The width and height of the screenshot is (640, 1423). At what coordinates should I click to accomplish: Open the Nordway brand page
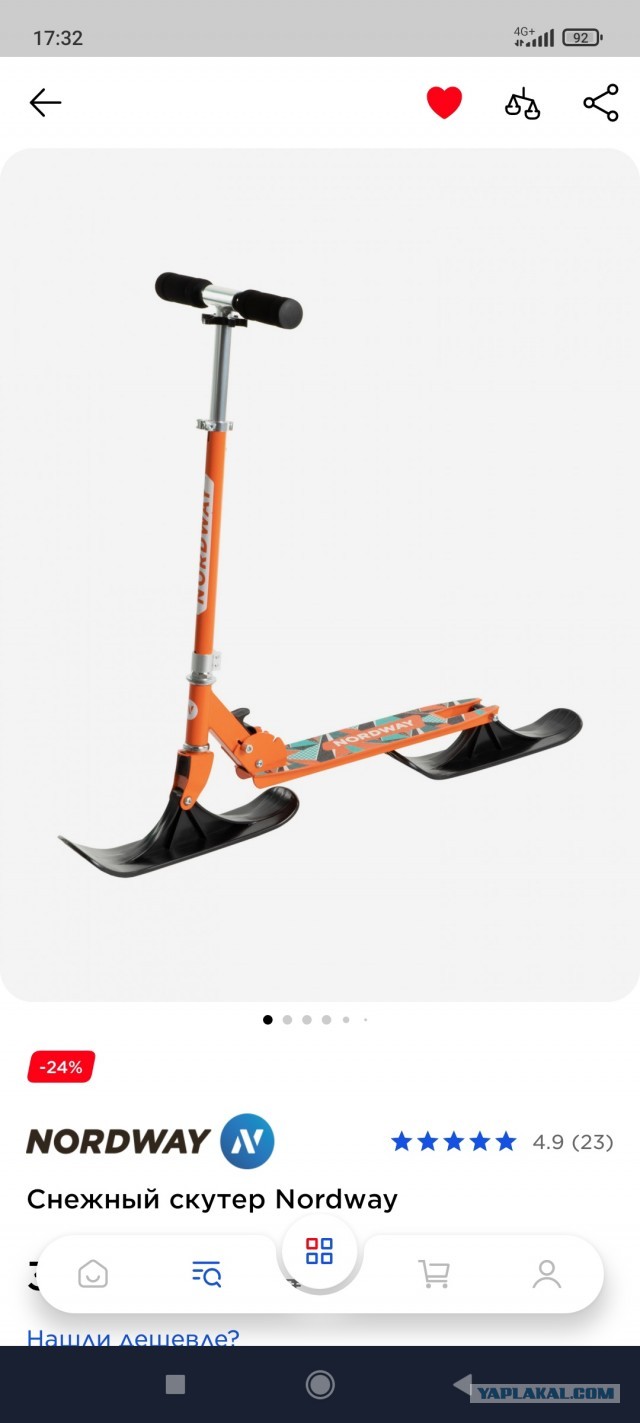[150, 1141]
